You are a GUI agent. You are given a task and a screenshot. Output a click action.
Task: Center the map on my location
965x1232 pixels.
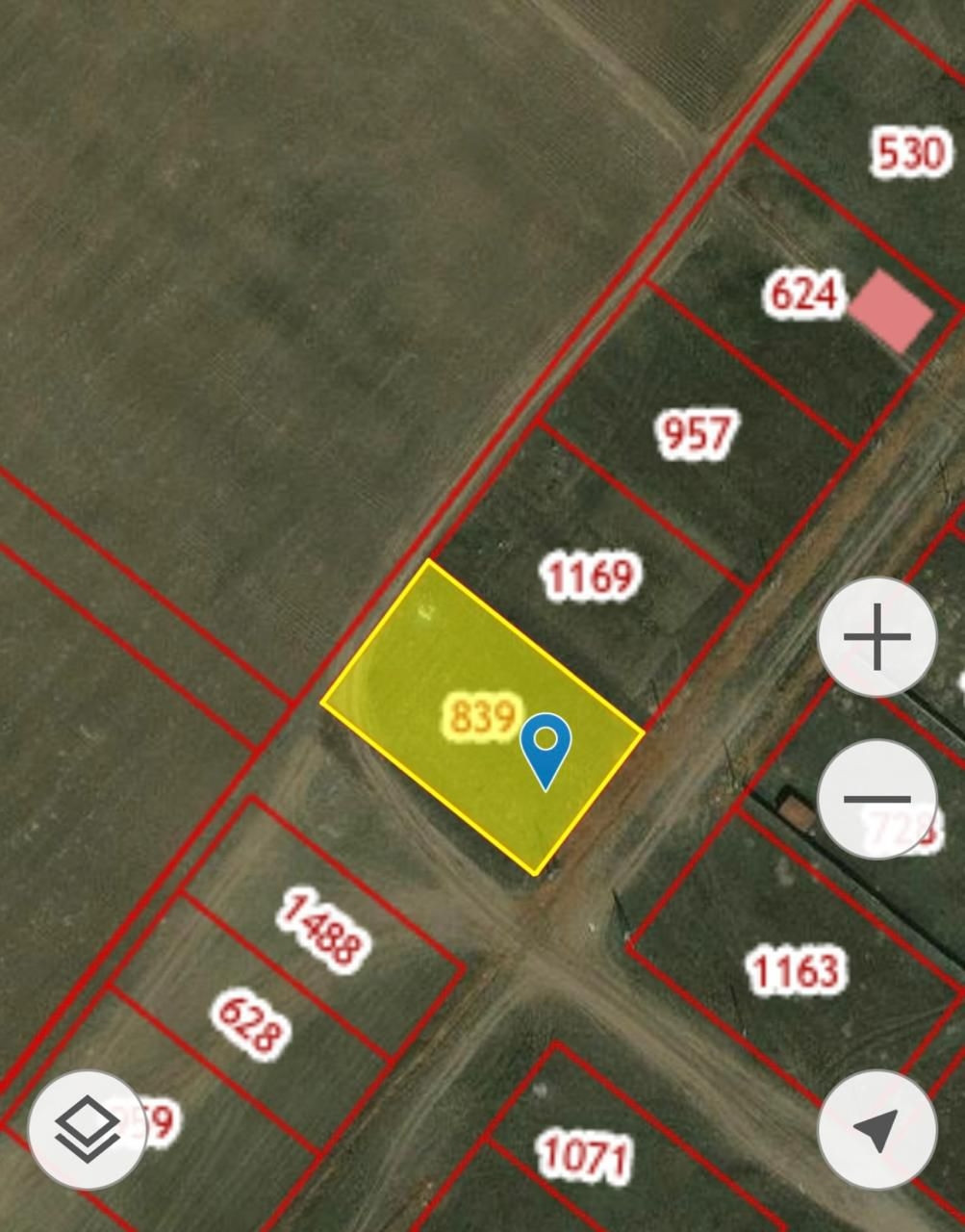tap(876, 1129)
